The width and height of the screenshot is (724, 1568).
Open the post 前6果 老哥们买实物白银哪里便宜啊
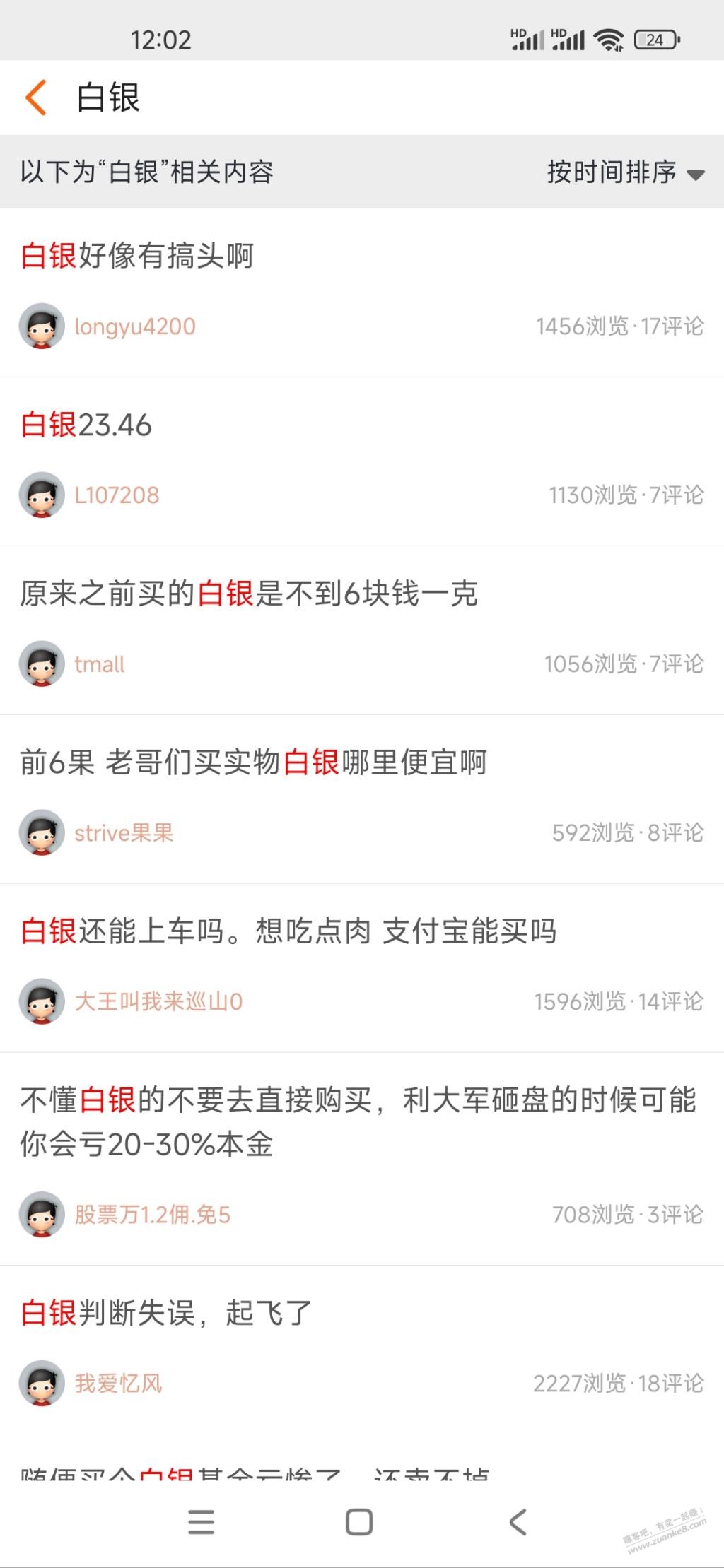tap(253, 762)
